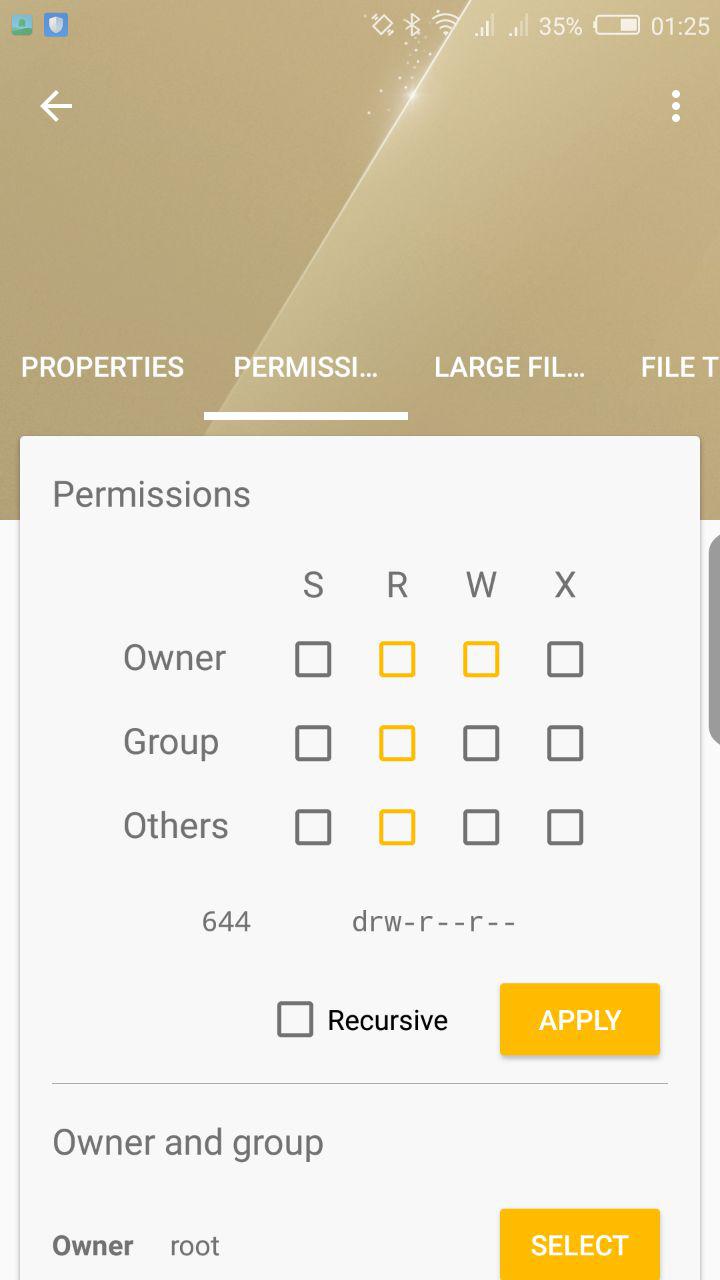This screenshot has width=720, height=1280.
Task: Open the three-dot overflow menu
Action: 676,106
